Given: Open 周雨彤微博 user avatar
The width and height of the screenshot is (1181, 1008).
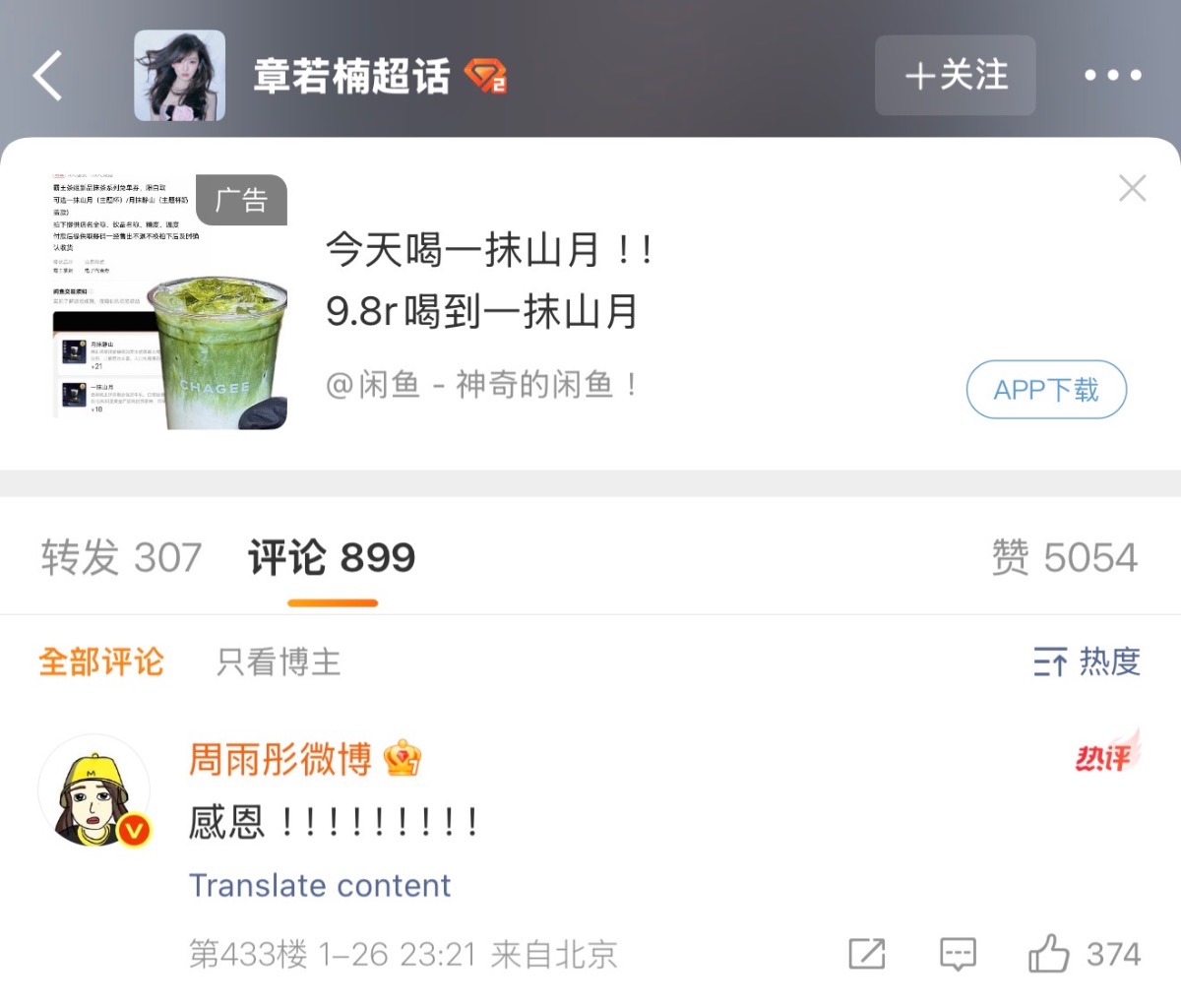Looking at the screenshot, I should 94,790.
